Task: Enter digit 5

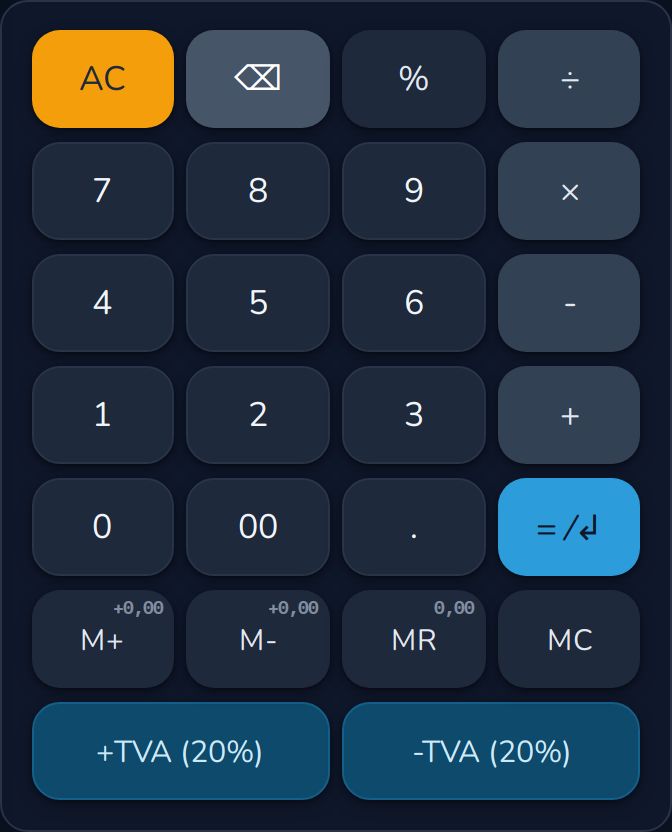Action: [x=258, y=303]
